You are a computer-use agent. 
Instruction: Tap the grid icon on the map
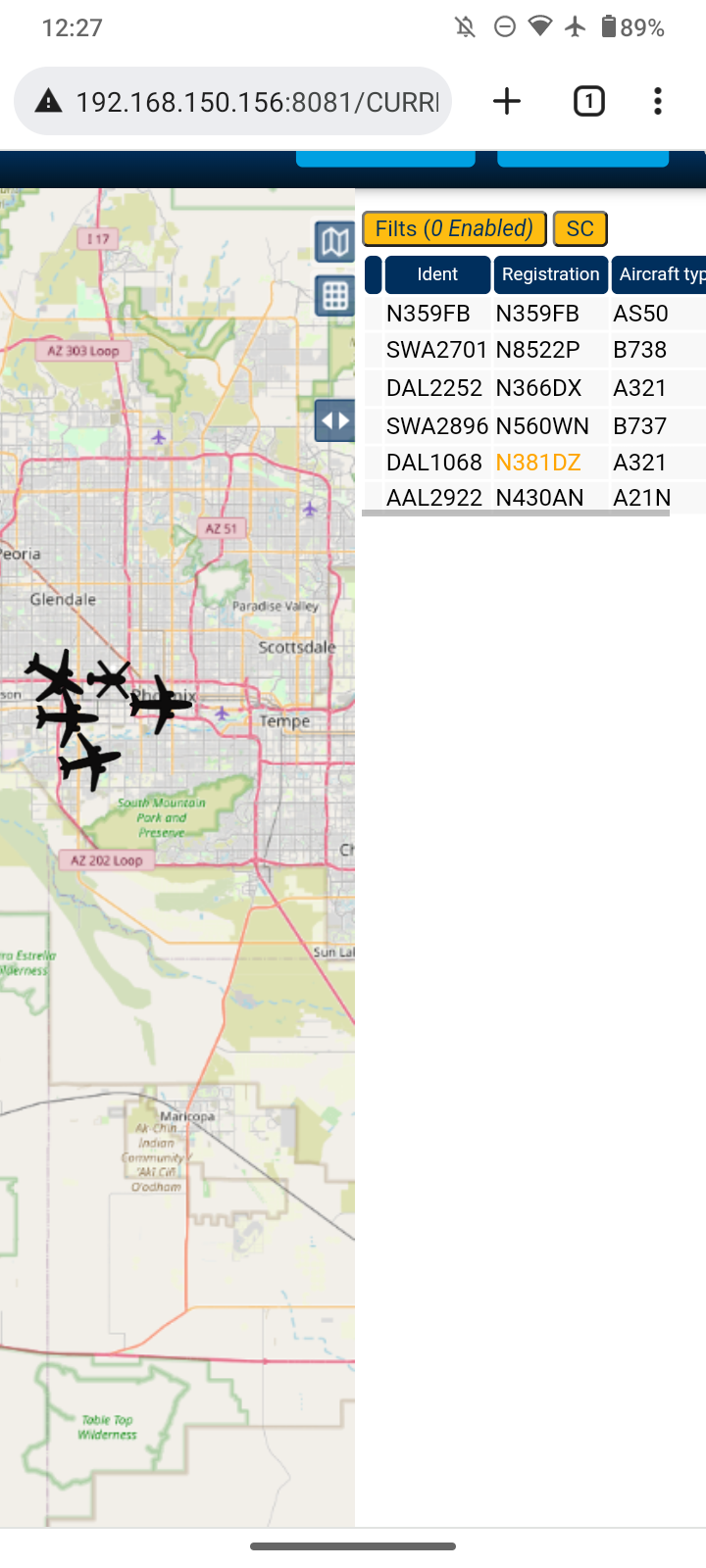334,295
